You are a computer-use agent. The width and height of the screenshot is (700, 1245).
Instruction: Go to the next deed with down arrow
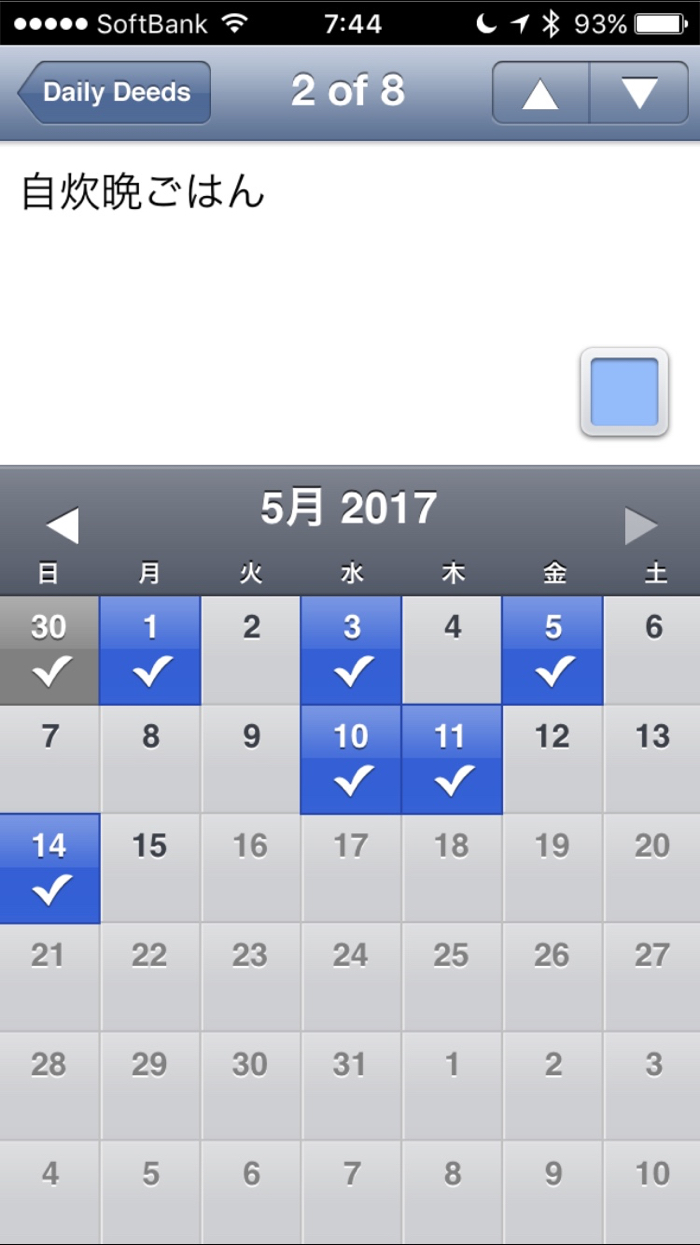click(639, 93)
